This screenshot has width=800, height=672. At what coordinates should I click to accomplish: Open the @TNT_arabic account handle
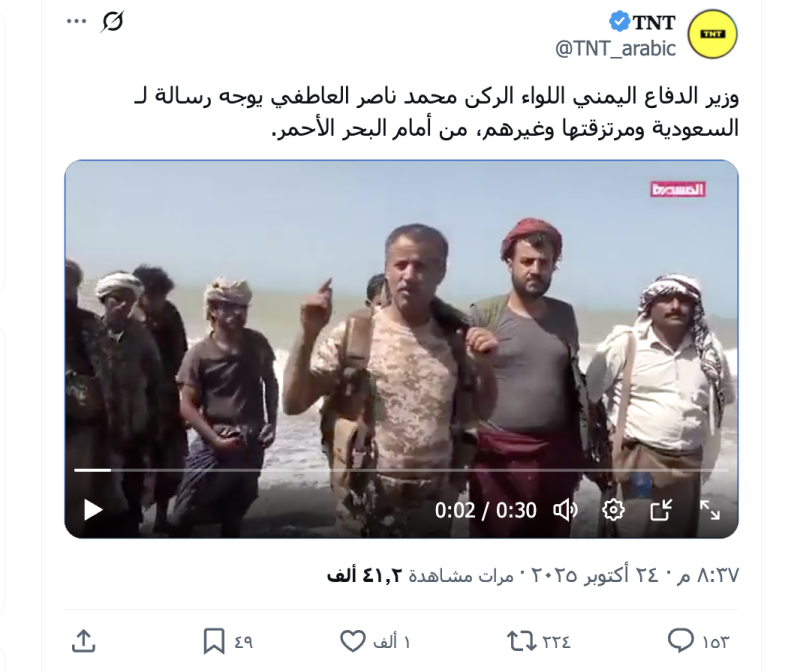[616, 48]
